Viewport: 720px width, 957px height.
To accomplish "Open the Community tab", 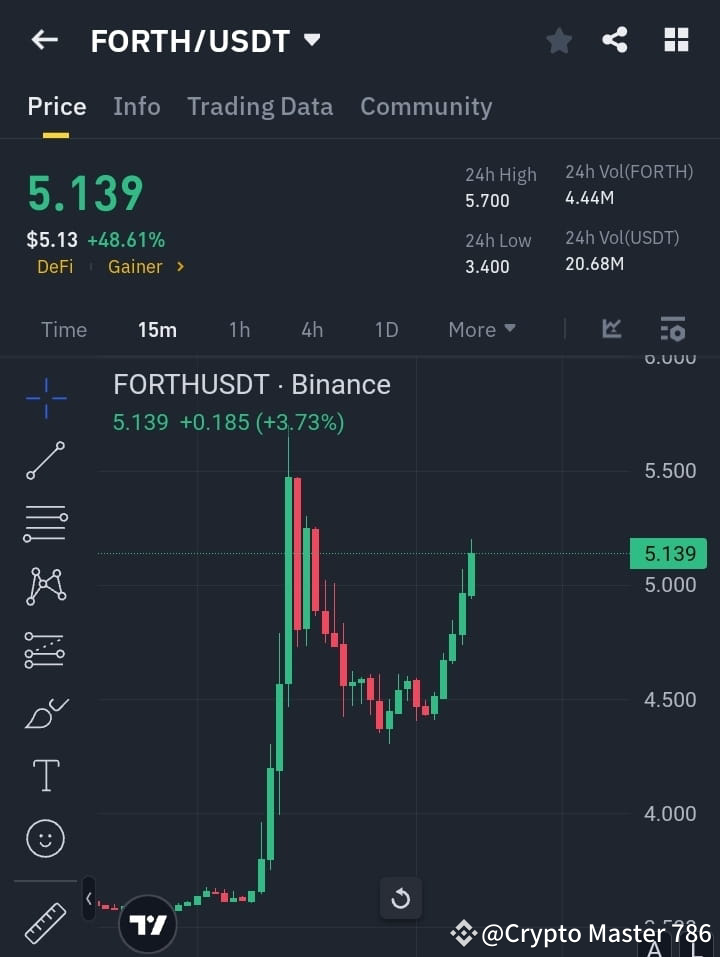I will (426, 107).
